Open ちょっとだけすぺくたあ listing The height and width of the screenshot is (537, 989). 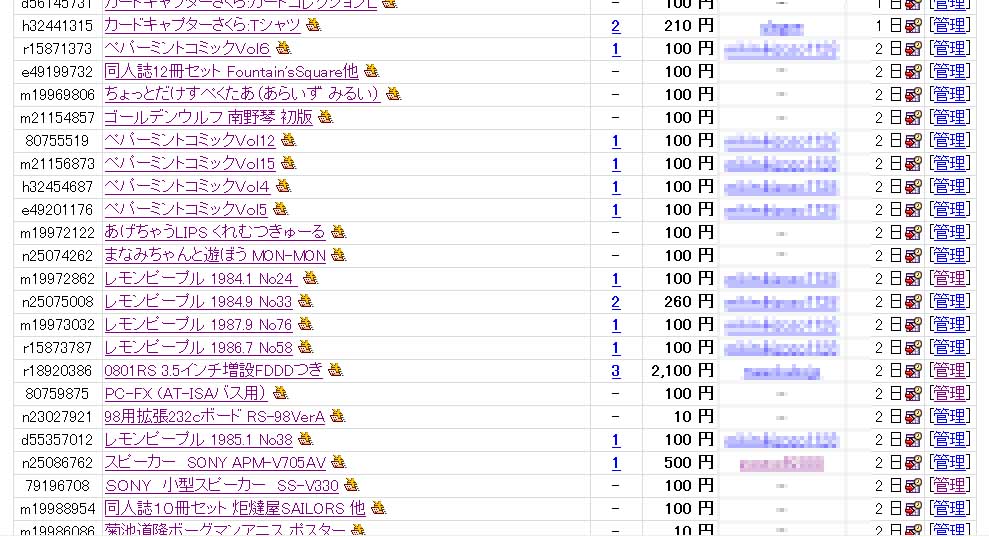point(242,94)
